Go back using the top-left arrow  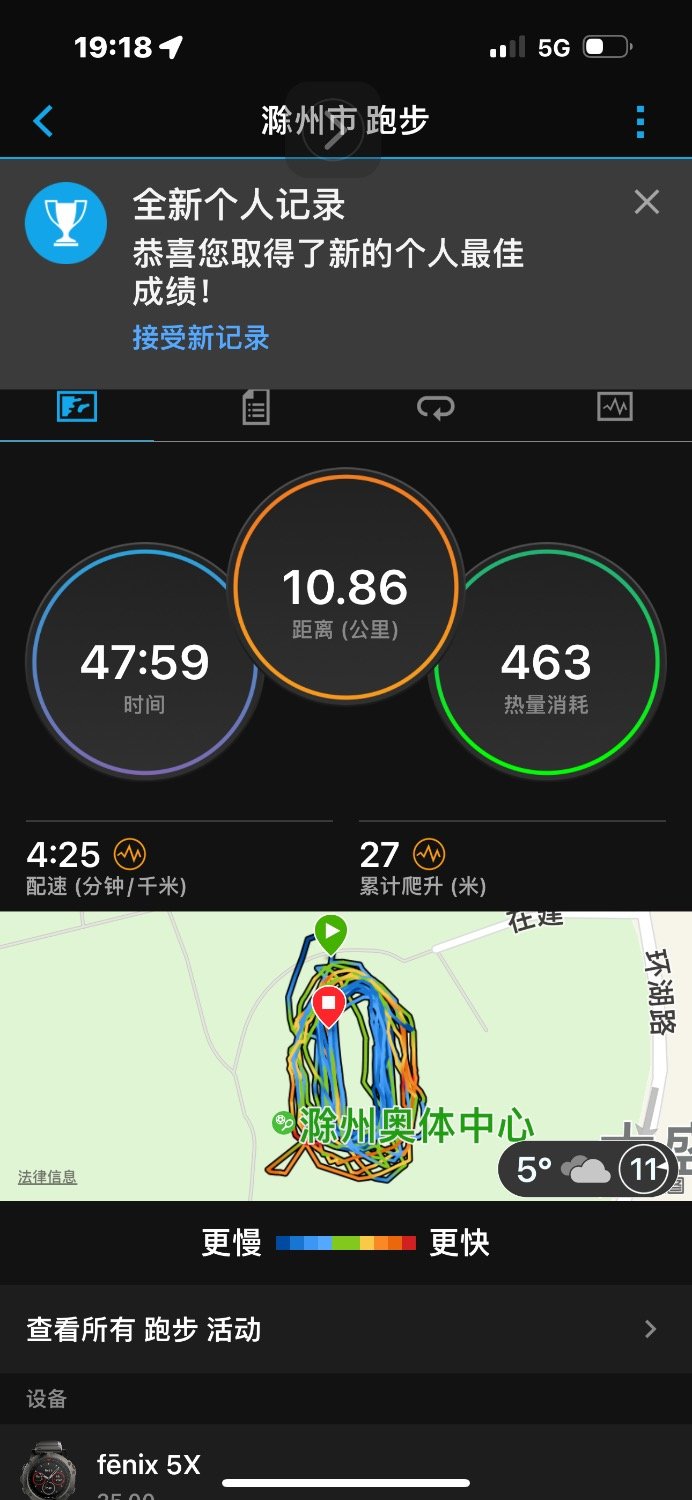pos(43,122)
